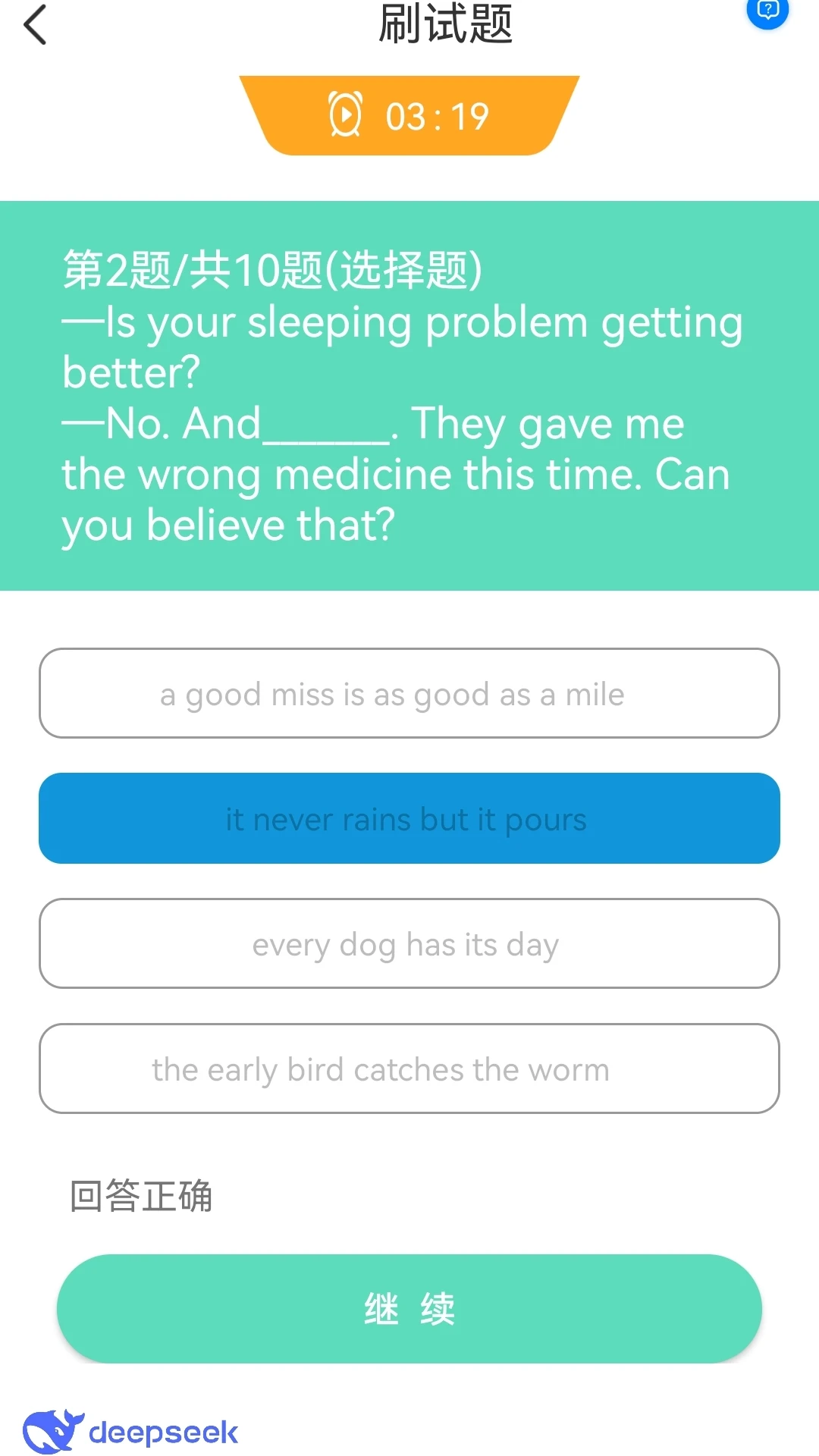The image size is (819, 1456).
Task: Go back using the arrow icon
Action: click(36, 25)
